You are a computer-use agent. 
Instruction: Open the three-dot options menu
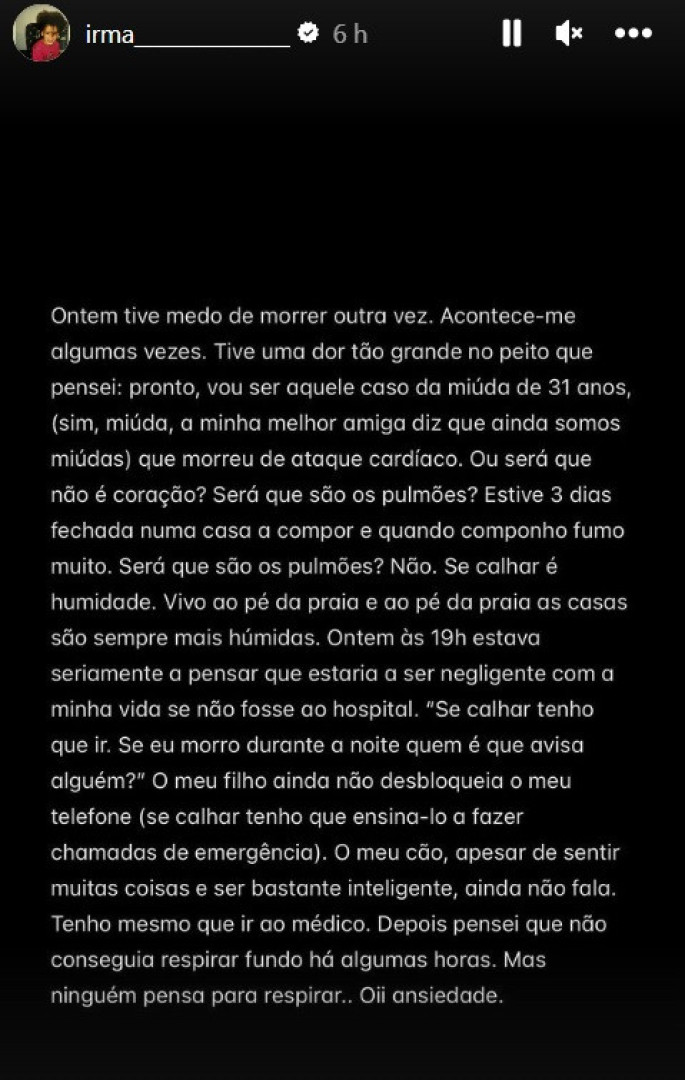pyautogui.click(x=633, y=33)
